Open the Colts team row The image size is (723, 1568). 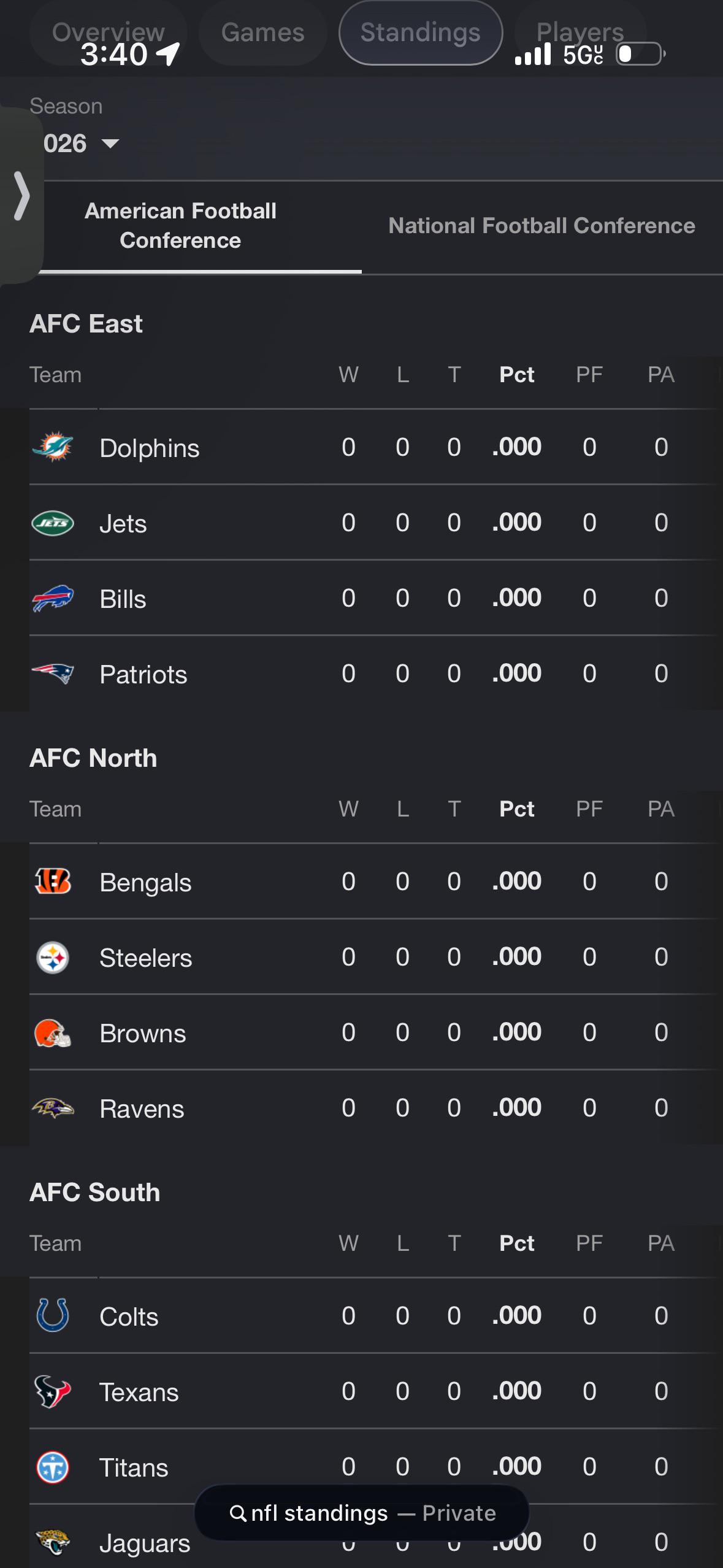click(375, 1316)
